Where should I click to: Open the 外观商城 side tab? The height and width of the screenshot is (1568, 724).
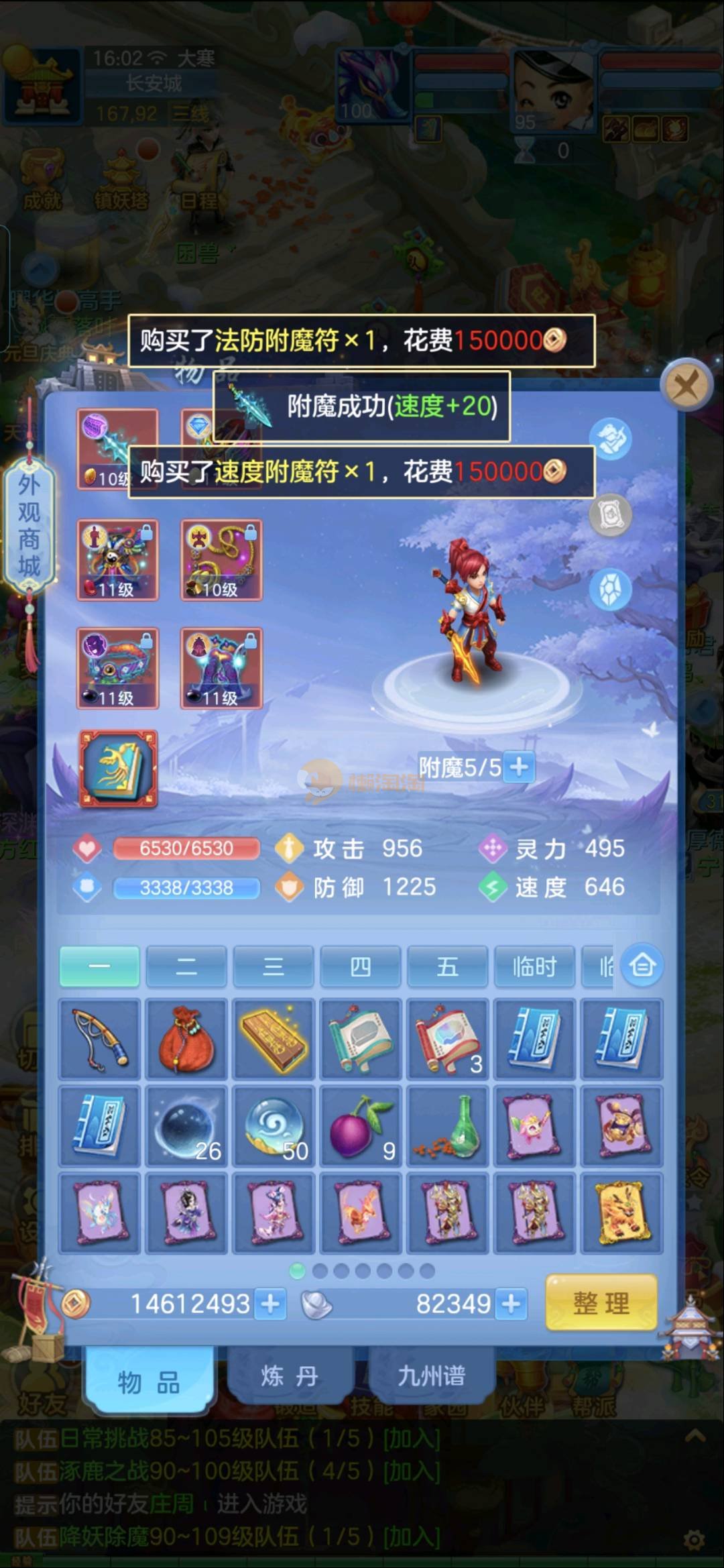point(29,525)
